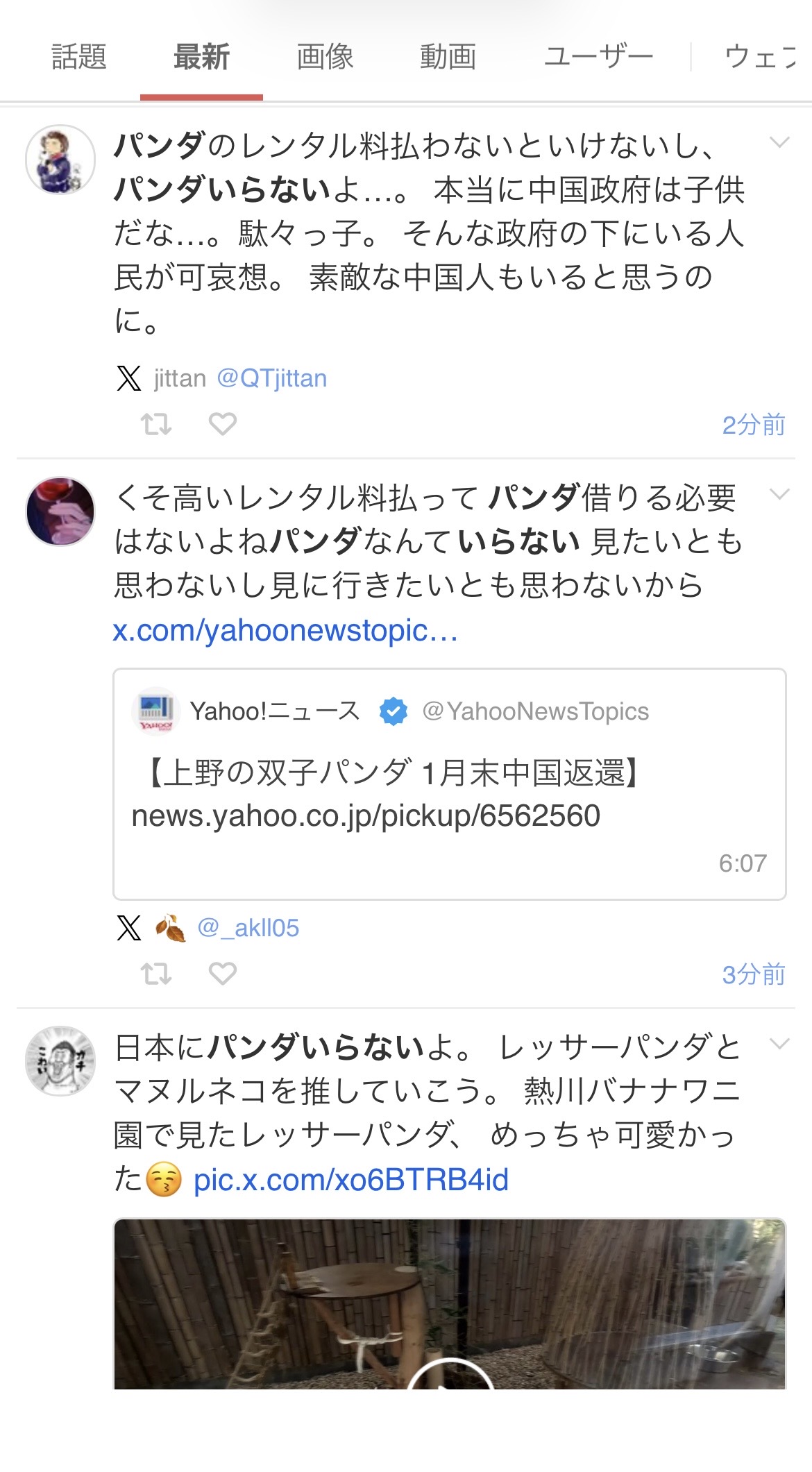Switch to the 画像 tab
Image resolution: width=812 pixels, height=1472 pixels.
[x=325, y=57]
